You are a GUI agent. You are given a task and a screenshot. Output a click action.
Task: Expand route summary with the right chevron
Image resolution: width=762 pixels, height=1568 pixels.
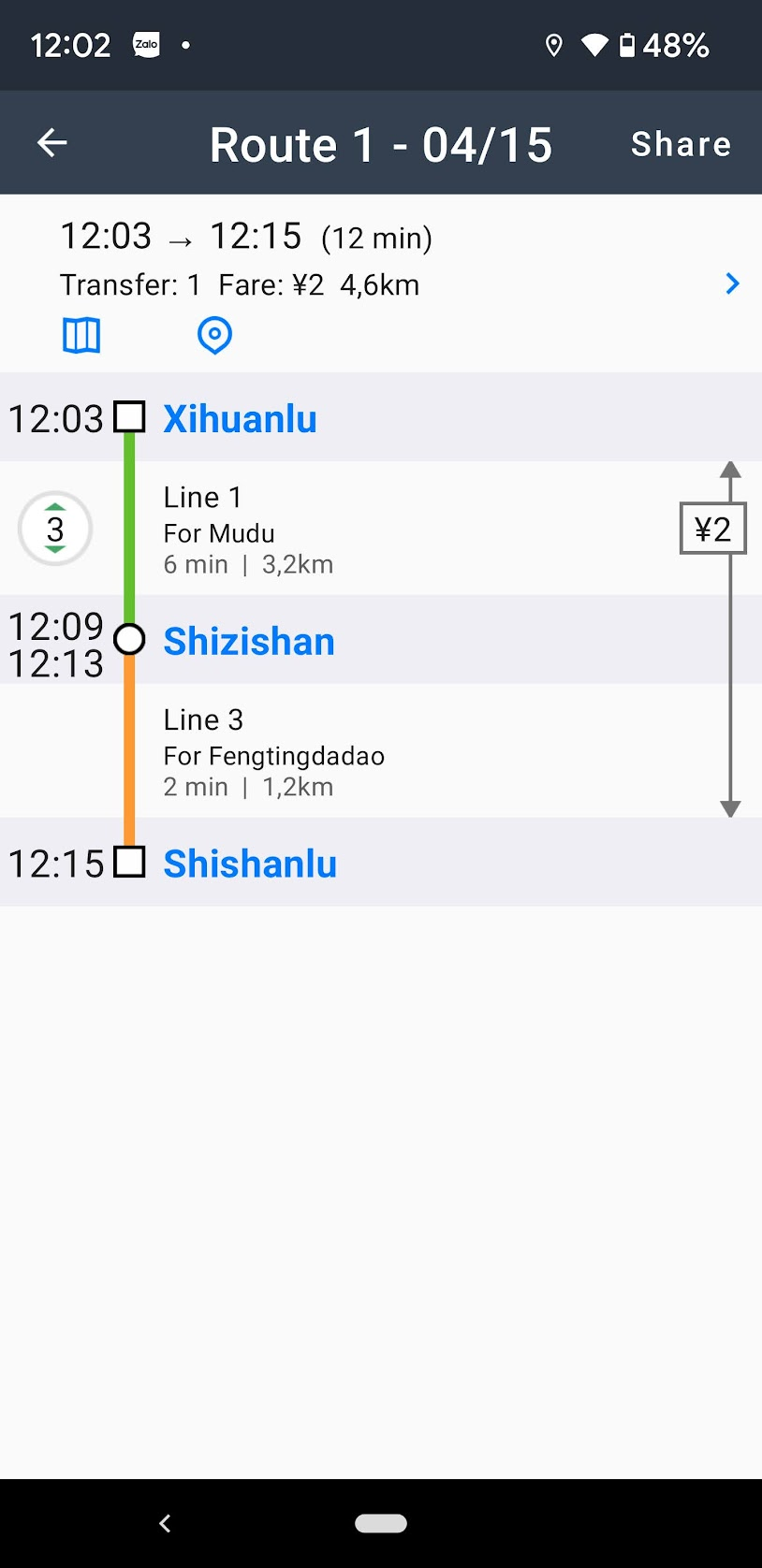[732, 283]
